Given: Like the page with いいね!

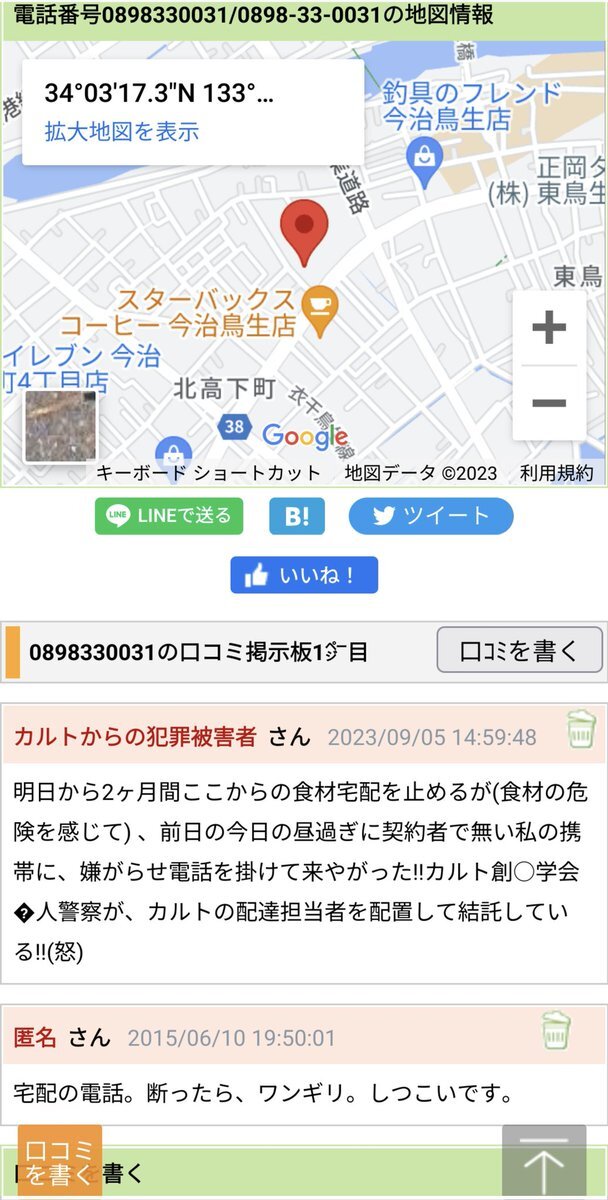Looking at the screenshot, I should point(304,575).
